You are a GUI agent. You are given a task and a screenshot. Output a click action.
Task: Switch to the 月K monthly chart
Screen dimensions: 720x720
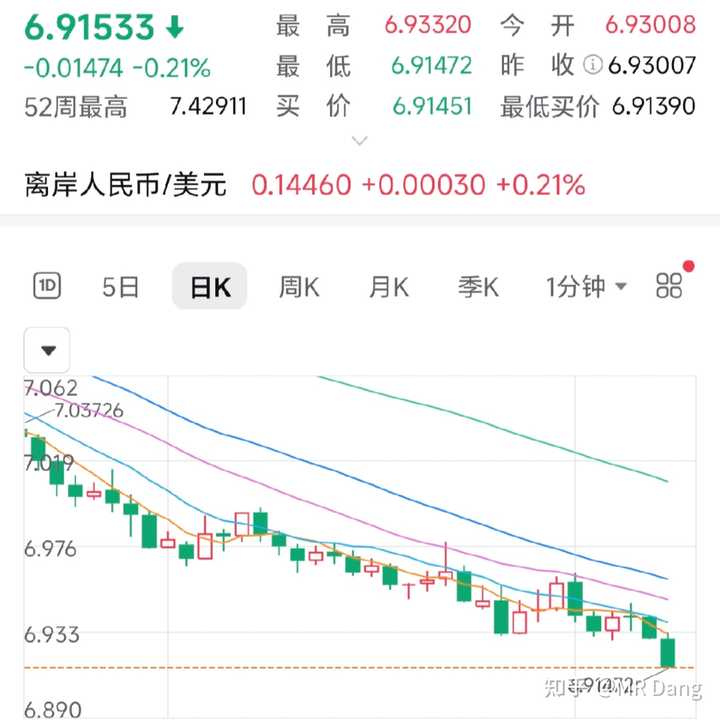388,287
